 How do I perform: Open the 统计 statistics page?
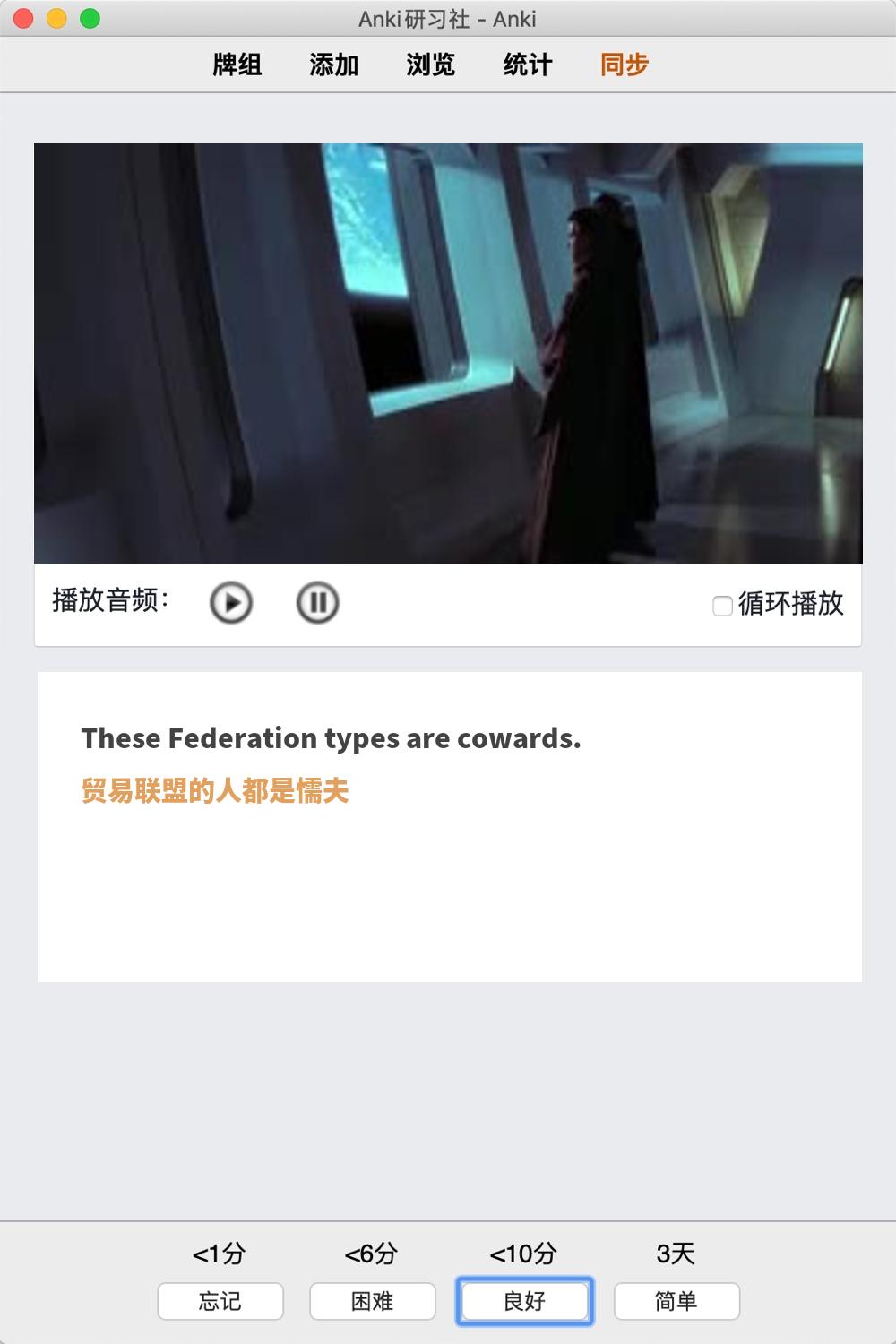pyautogui.click(x=527, y=65)
